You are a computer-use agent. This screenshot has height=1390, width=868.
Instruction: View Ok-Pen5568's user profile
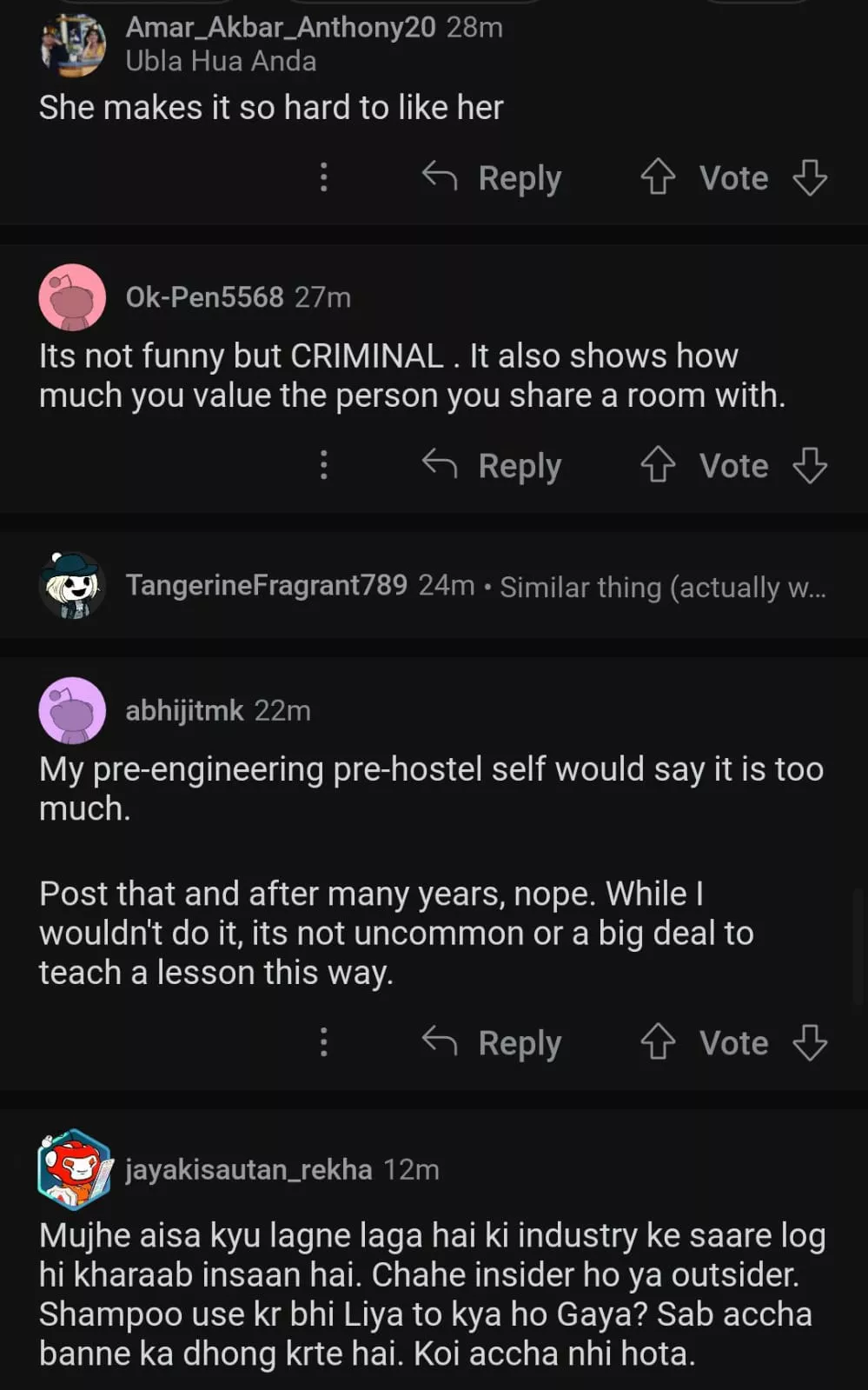204,297
